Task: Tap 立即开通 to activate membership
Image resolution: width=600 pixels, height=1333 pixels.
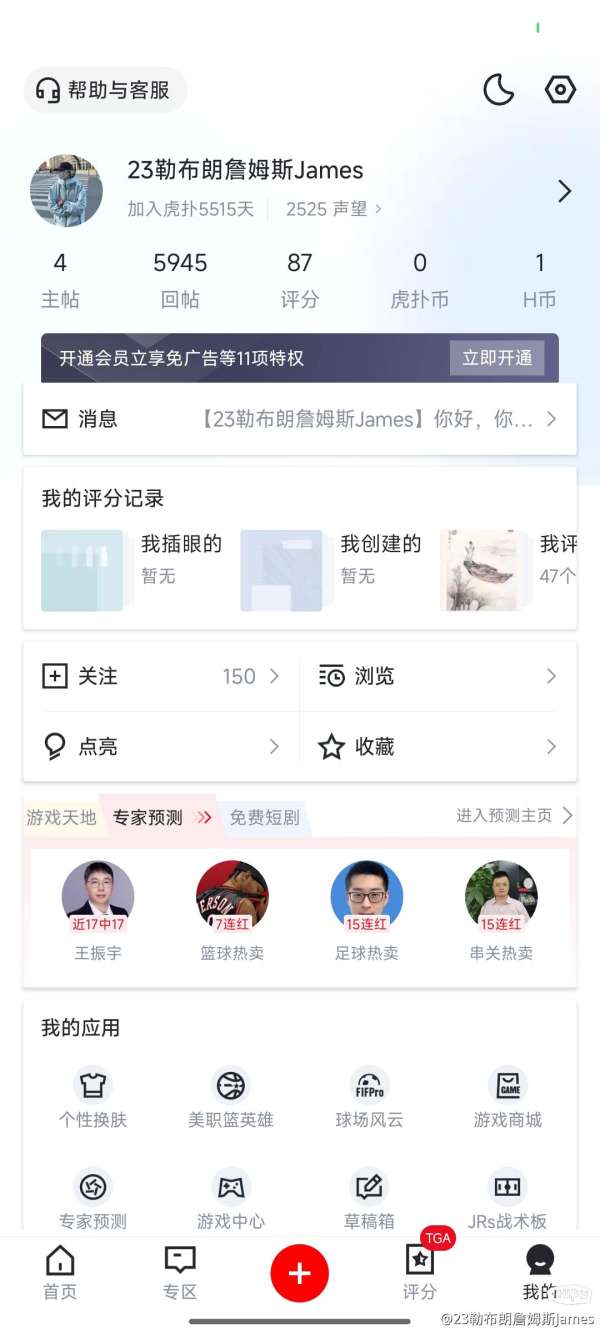Action: click(x=497, y=358)
